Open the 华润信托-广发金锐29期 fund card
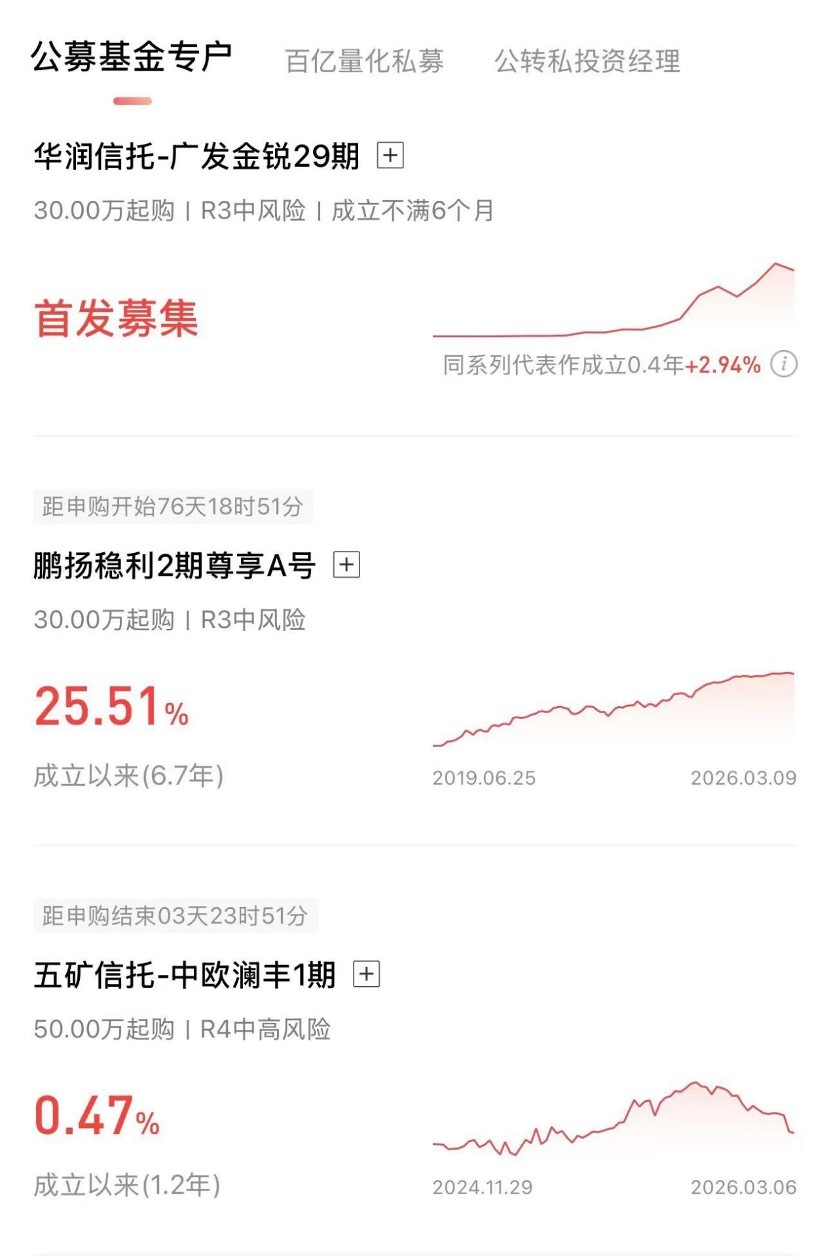The width and height of the screenshot is (832, 1260). 196,156
